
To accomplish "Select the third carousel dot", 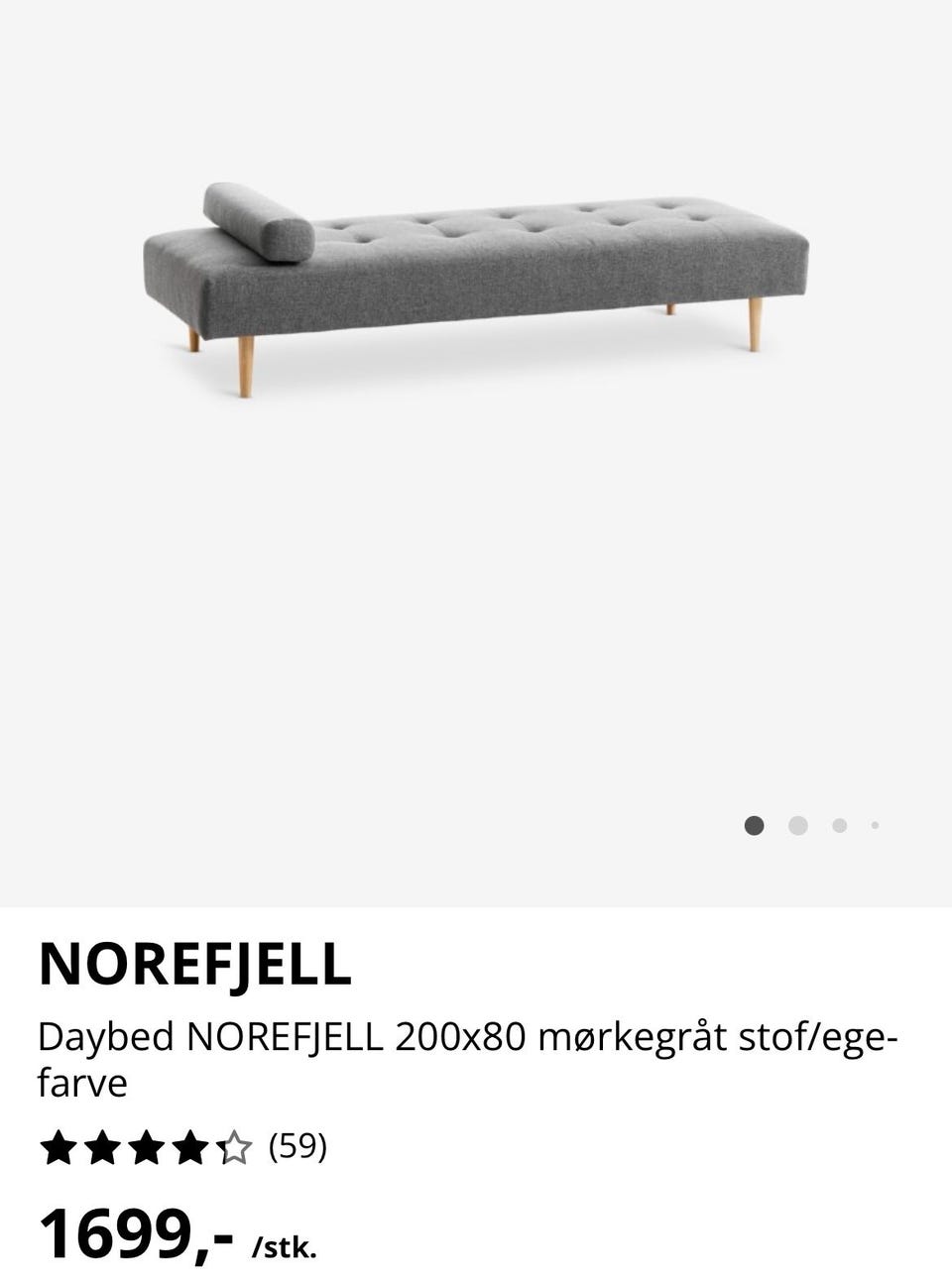I will (838, 824).
